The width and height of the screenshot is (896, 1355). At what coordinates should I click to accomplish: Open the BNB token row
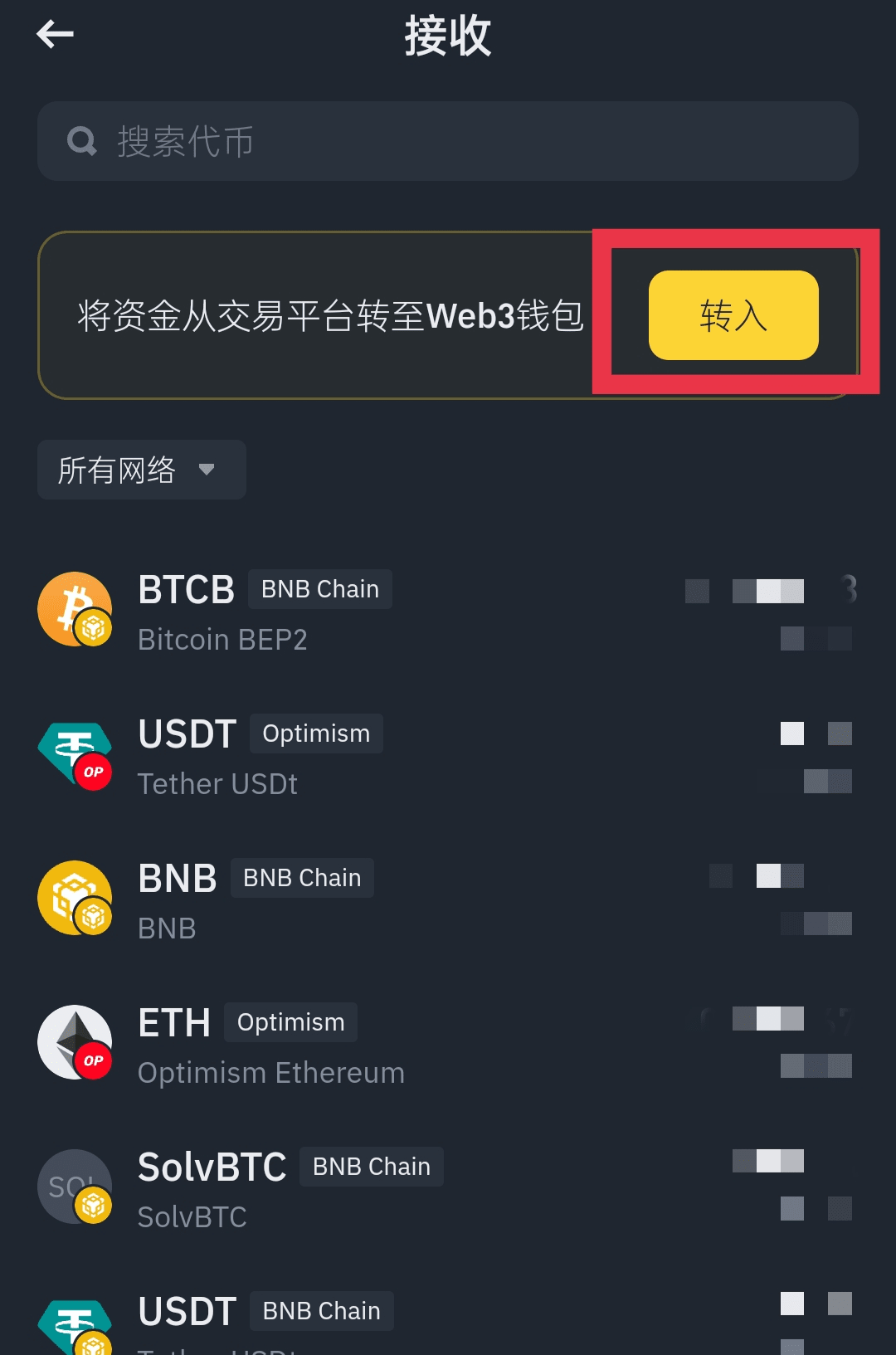[x=332, y=902]
